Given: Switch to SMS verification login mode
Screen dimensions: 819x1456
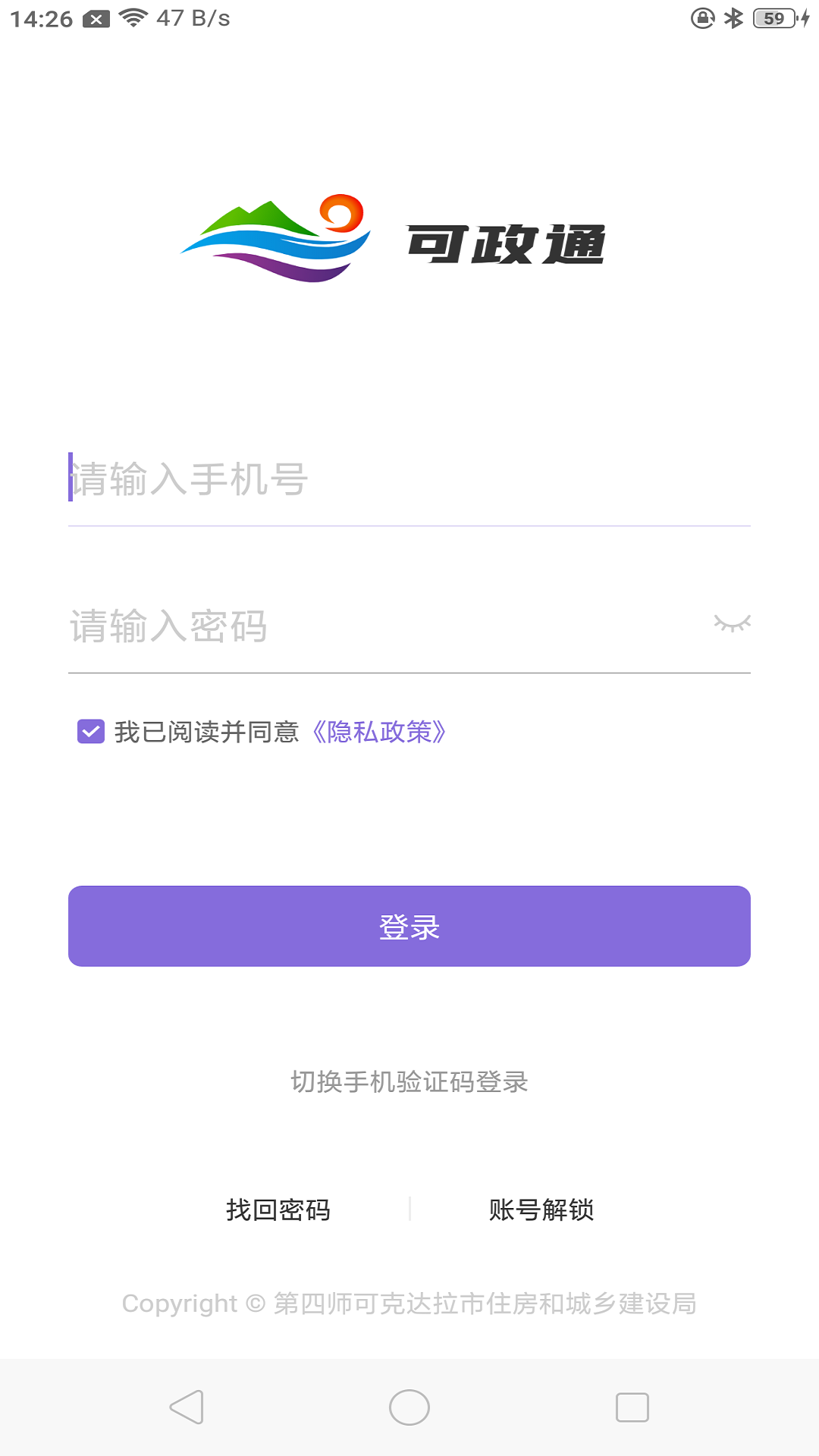Looking at the screenshot, I should 409,1082.
